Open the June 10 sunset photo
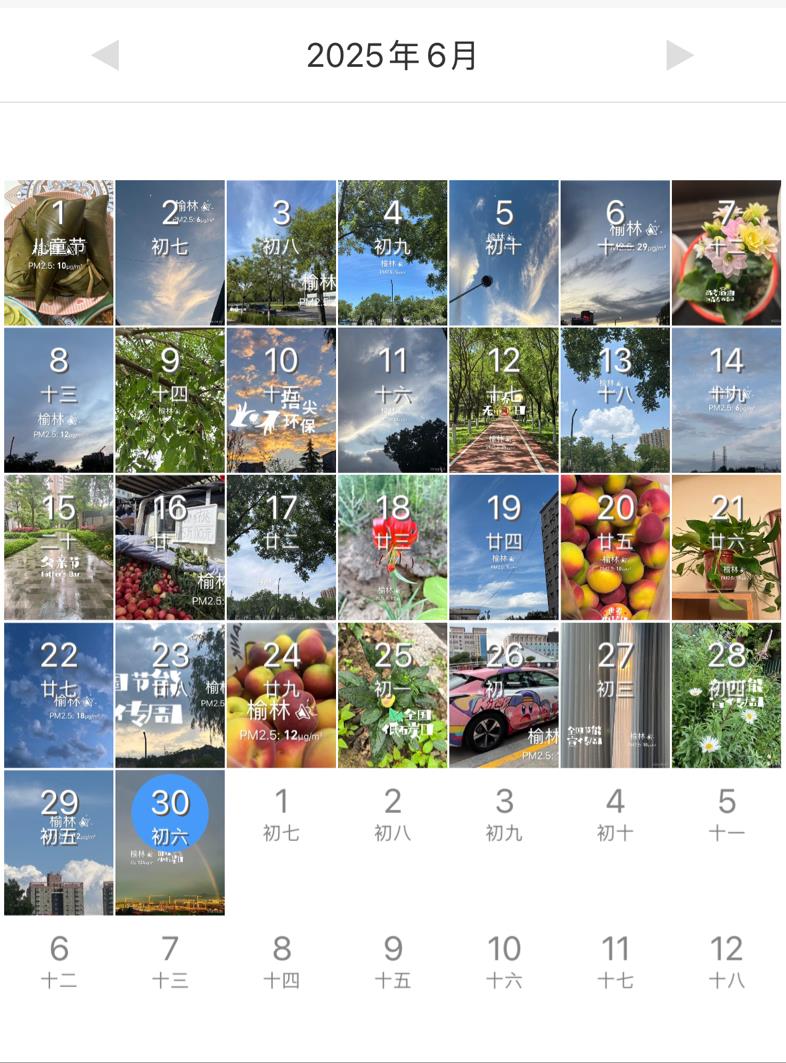786x1063 pixels. click(281, 400)
